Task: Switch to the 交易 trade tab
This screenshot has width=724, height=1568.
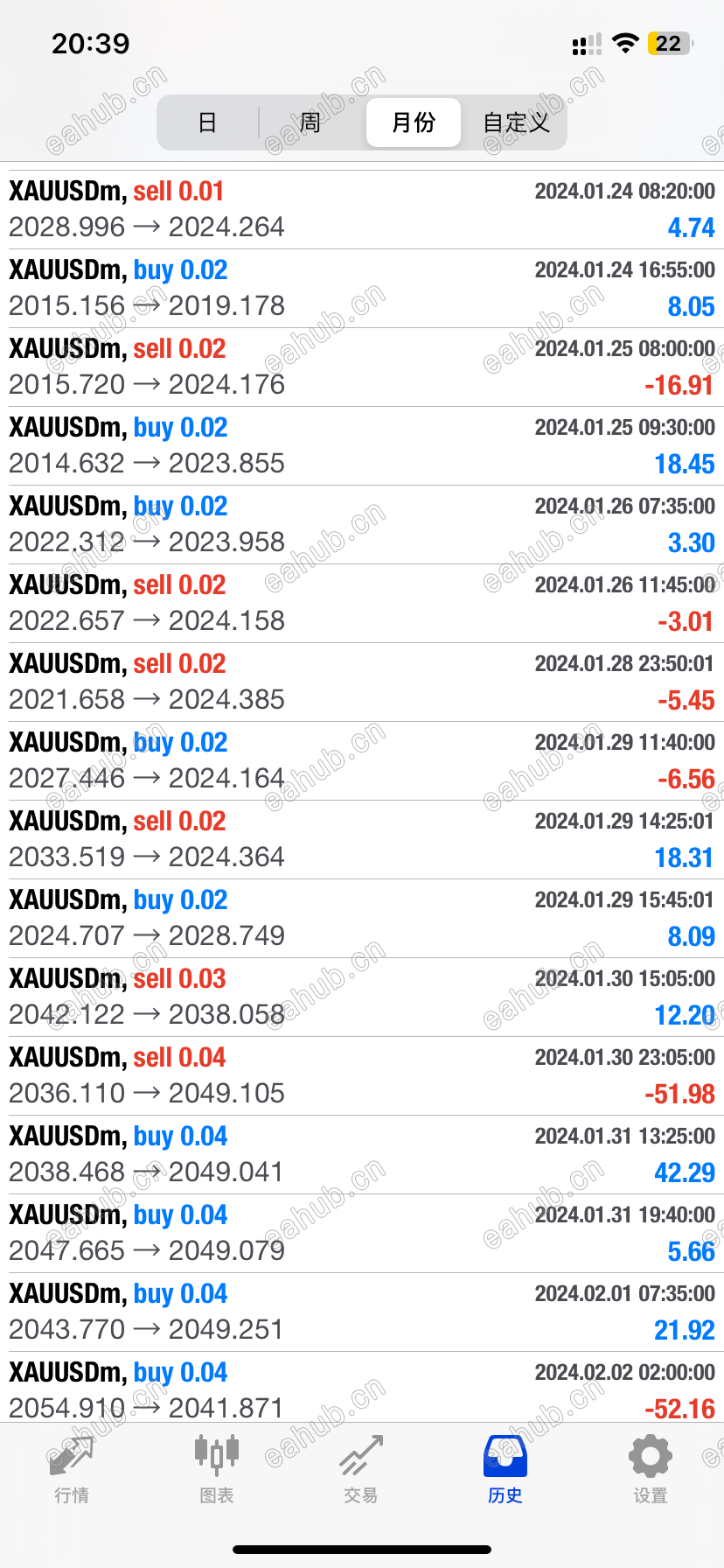Action: (x=361, y=1470)
